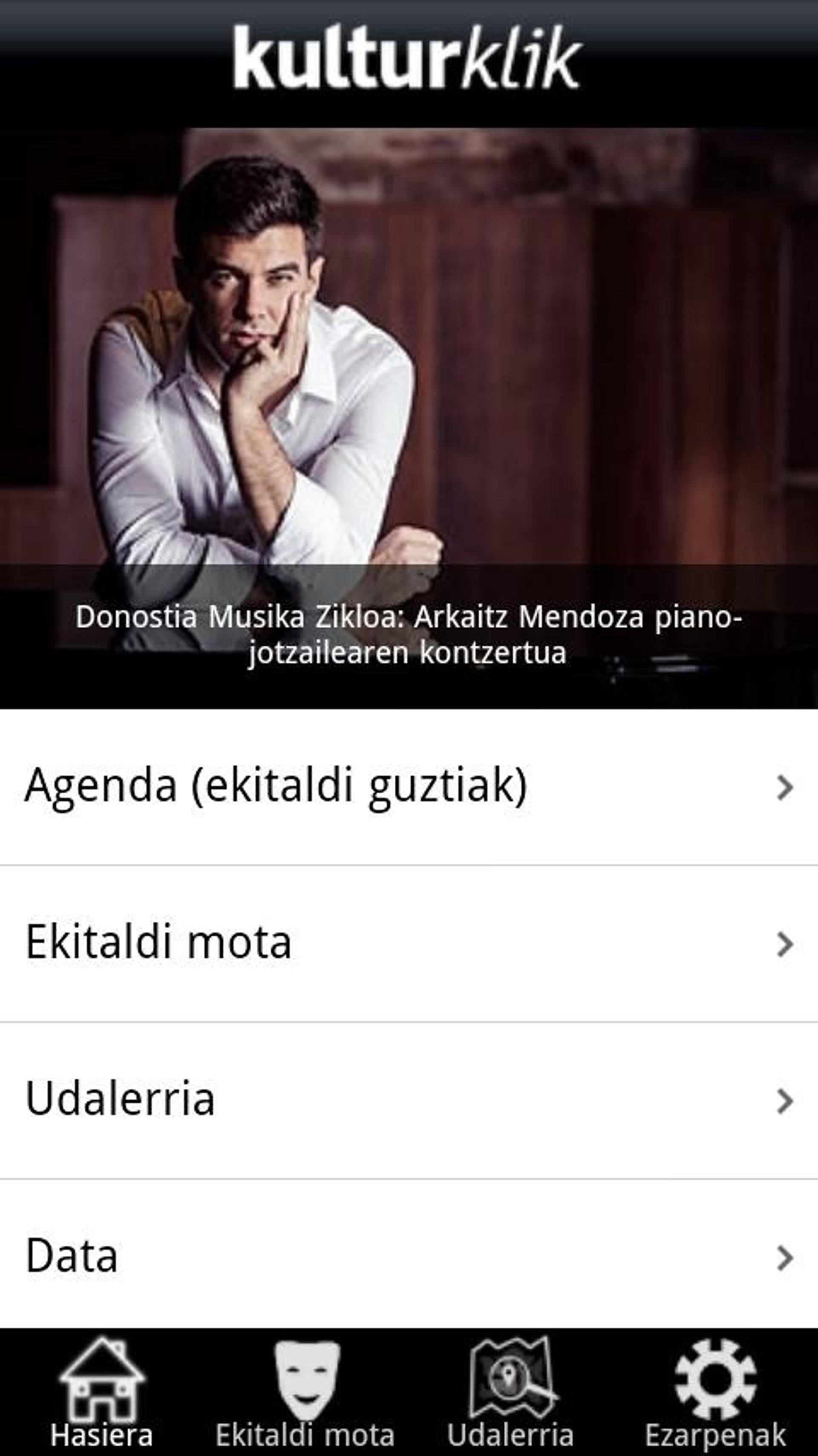Open the Arkaitz Mendoza concert banner
The height and width of the screenshot is (1456, 818).
point(409,418)
